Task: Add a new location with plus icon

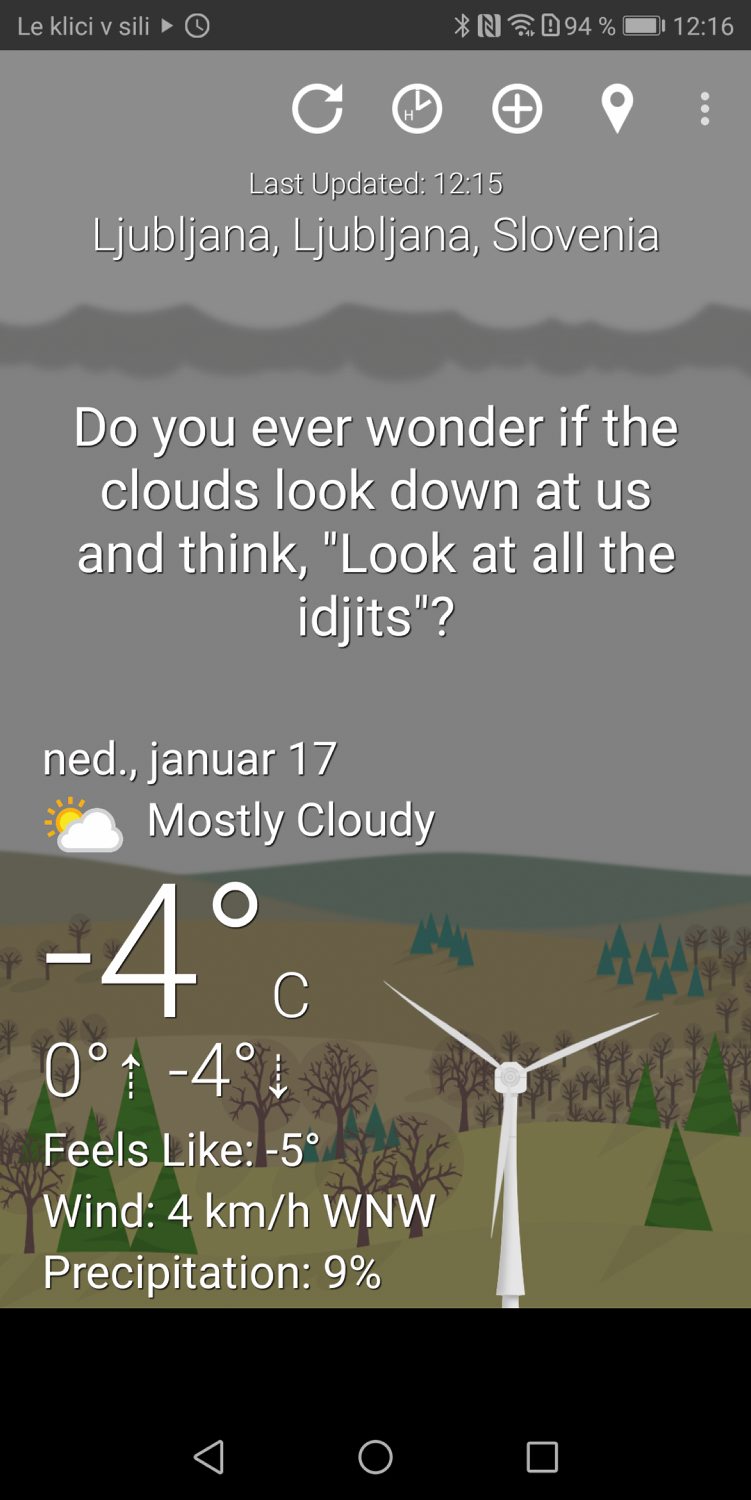Action: [517, 108]
